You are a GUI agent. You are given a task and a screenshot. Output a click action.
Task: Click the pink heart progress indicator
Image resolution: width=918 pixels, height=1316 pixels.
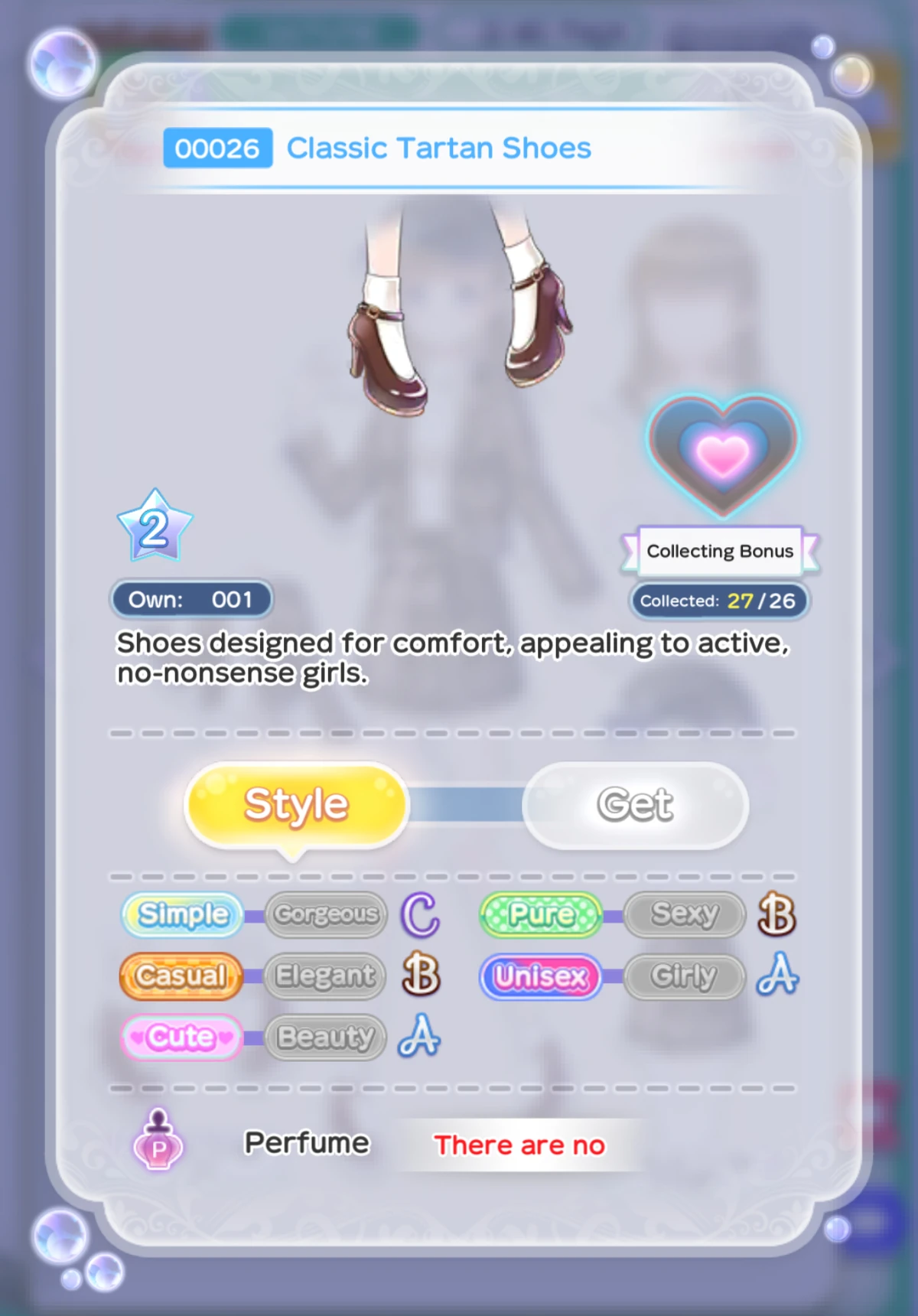click(x=721, y=457)
